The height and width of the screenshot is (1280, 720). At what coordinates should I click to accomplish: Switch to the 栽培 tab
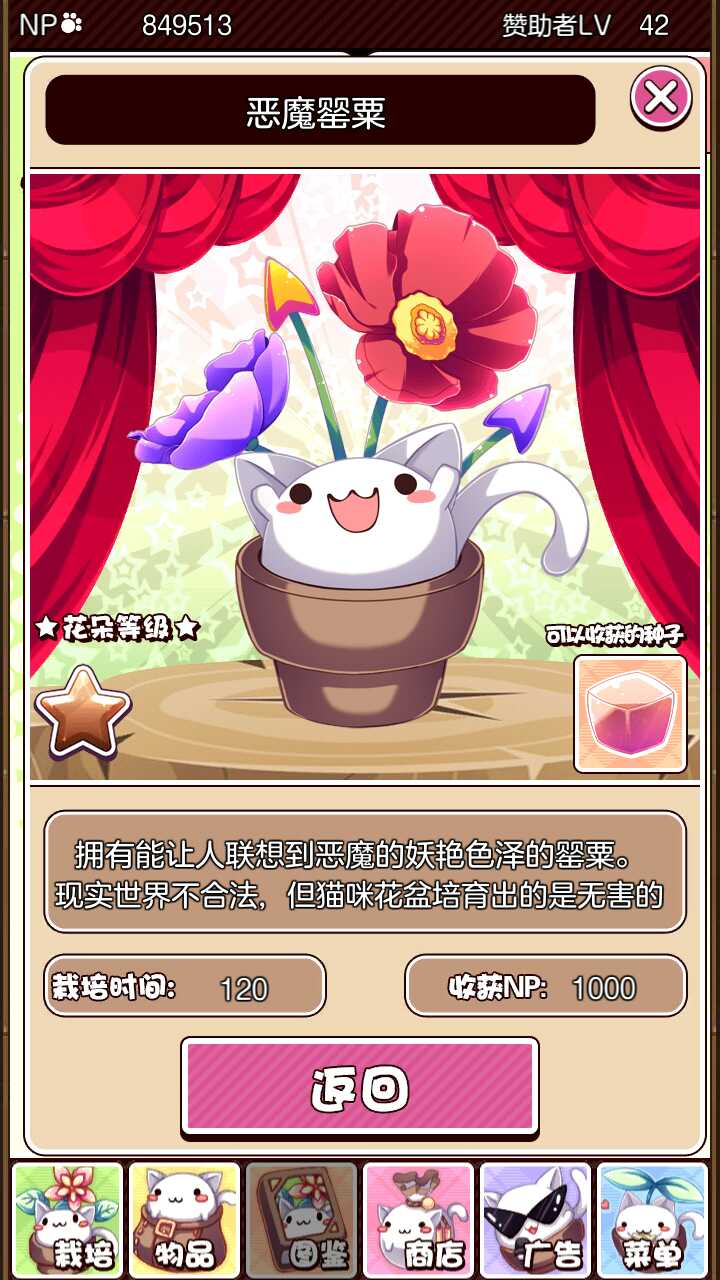68,1218
